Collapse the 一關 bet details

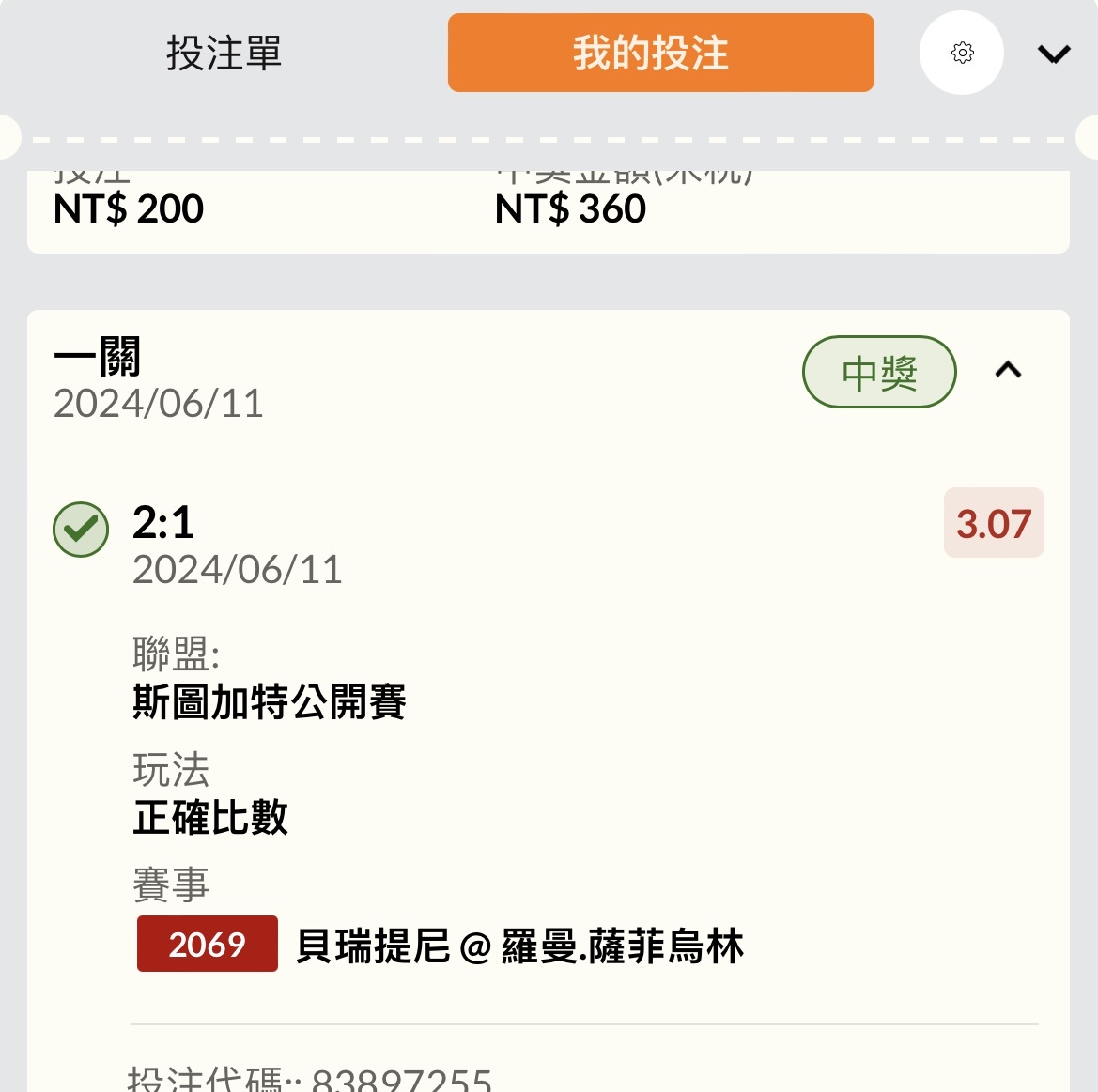(1008, 371)
